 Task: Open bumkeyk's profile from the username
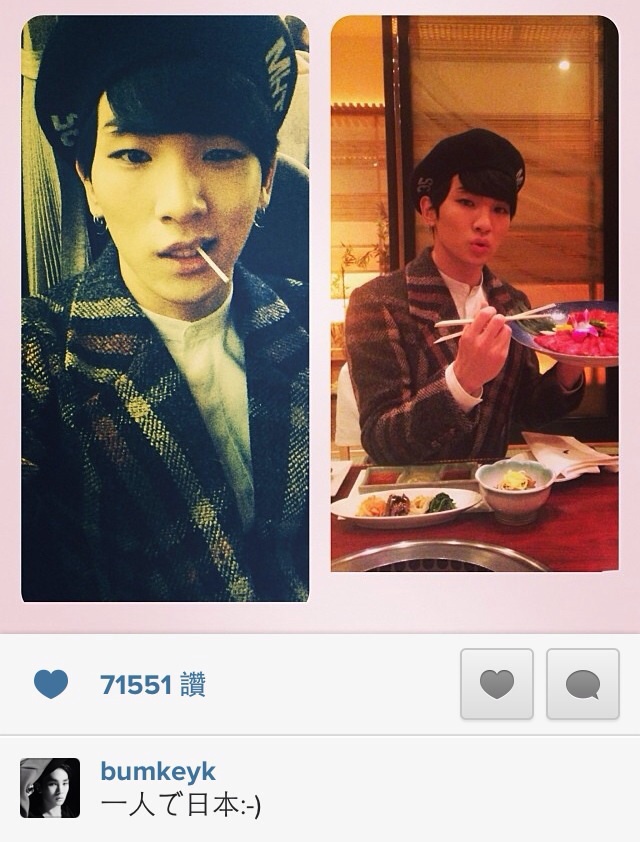point(158,771)
